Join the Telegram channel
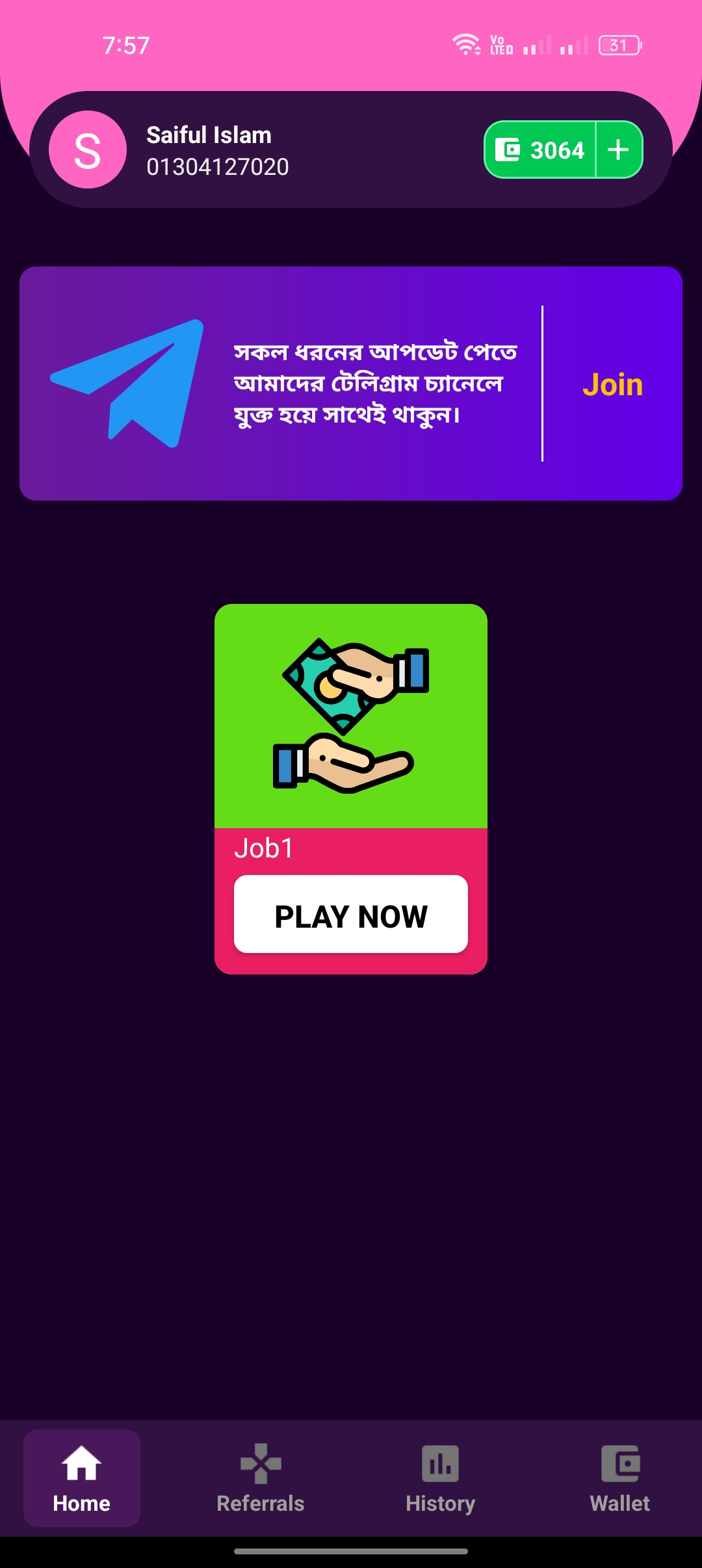 [612, 384]
